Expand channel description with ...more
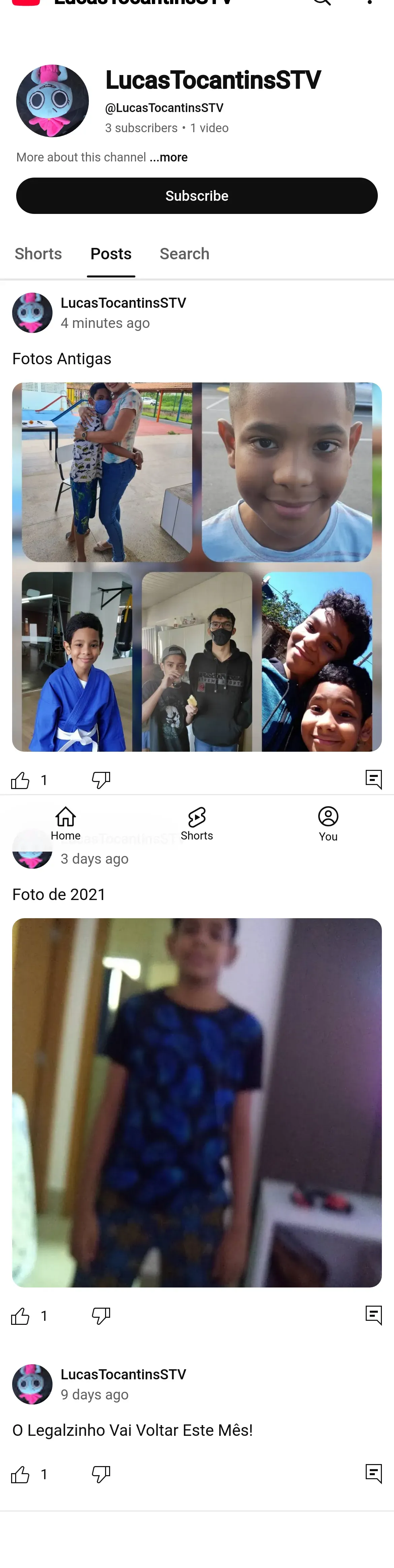Viewport: 394px width, 1568px height. (169, 157)
